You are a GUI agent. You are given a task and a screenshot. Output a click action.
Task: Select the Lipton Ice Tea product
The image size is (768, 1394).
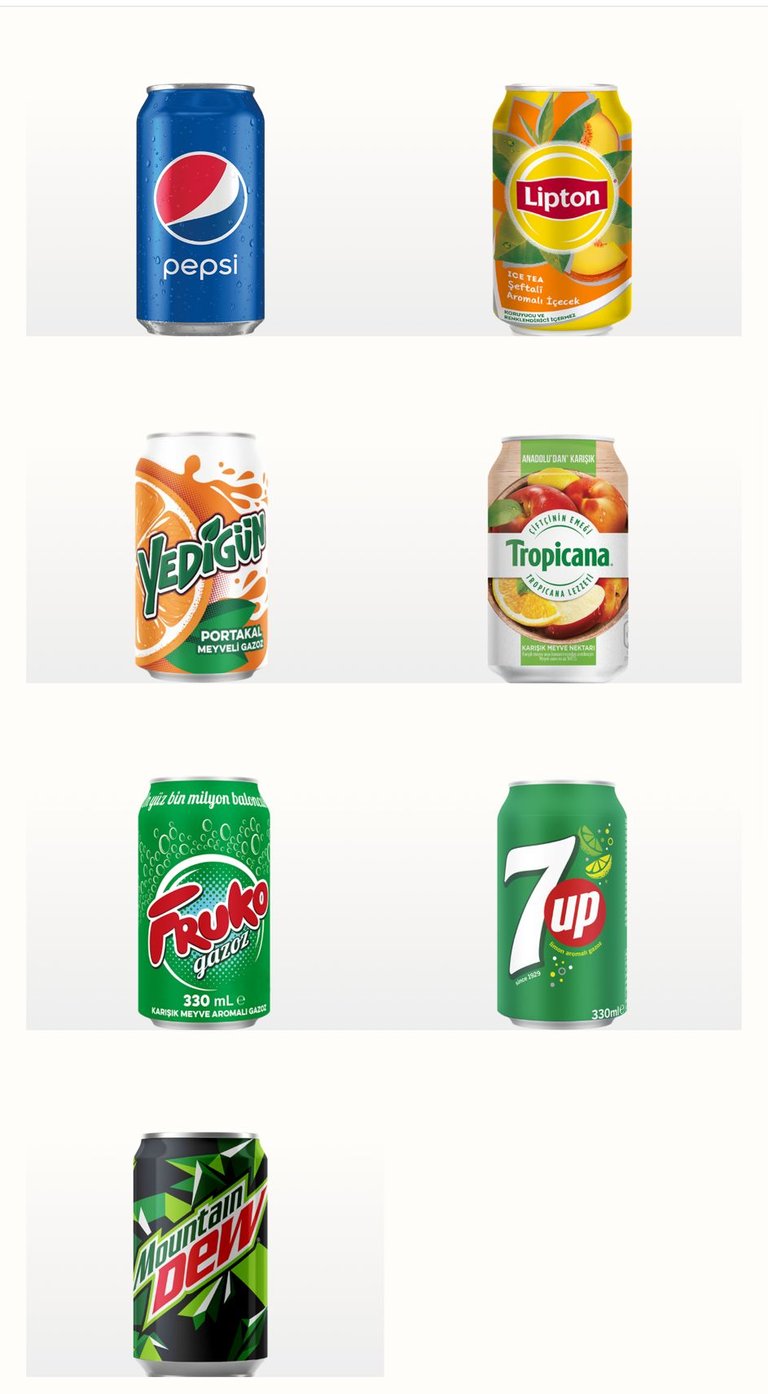(561, 208)
